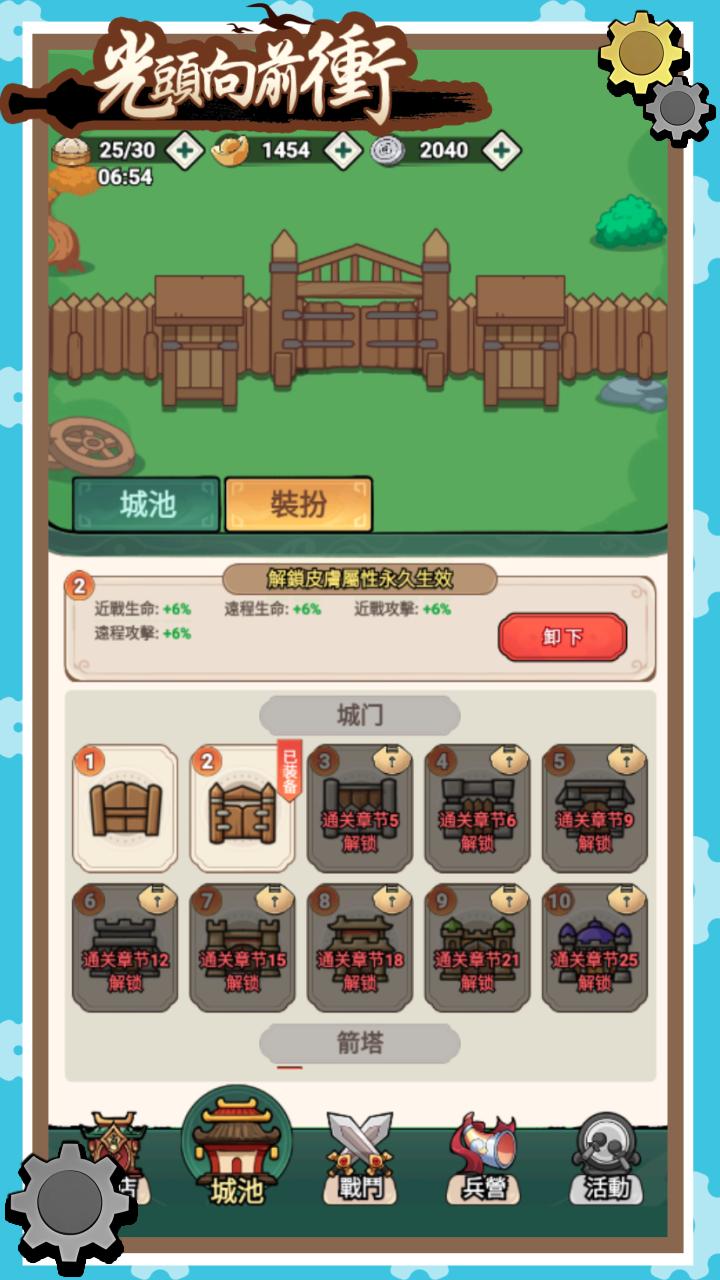This screenshot has width=720, height=1280.
Task: Add gold ingots with the plus next to 1454
Action: click(x=342, y=150)
